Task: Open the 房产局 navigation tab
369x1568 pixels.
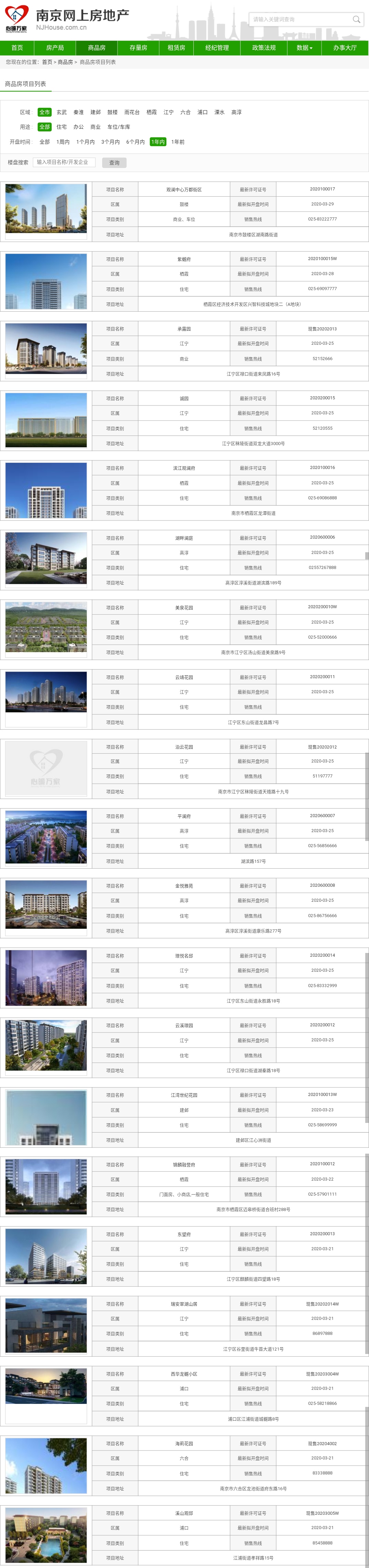Action: 55,47
